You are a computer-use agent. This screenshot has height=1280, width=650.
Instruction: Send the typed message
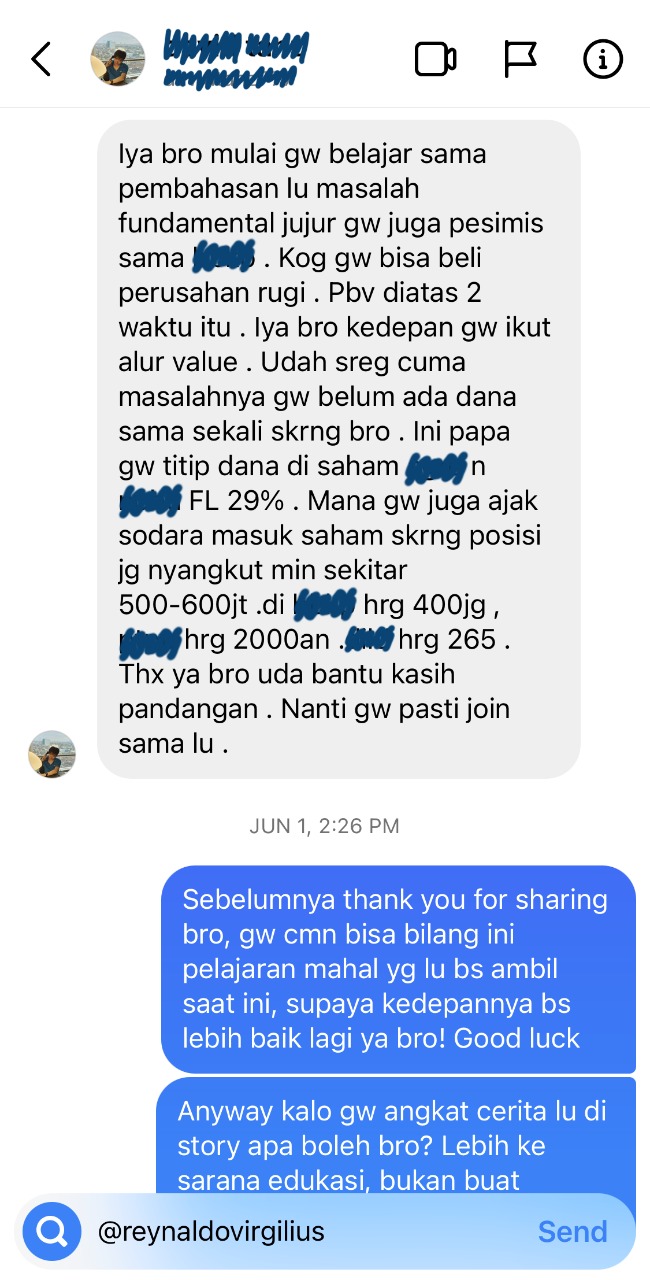pyautogui.click(x=572, y=1232)
